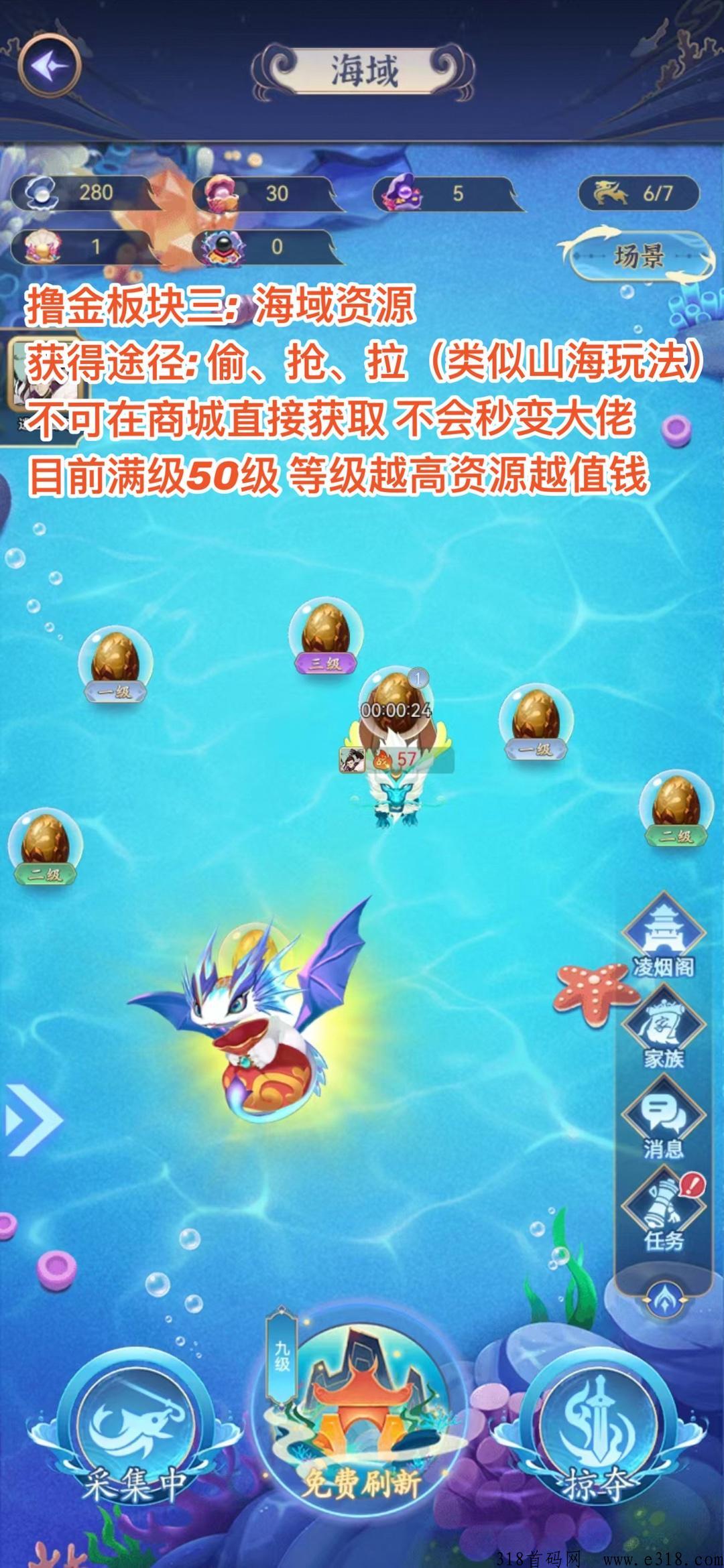Collapse the side menu panel arrow
724x1568 pixels.
(664, 1299)
